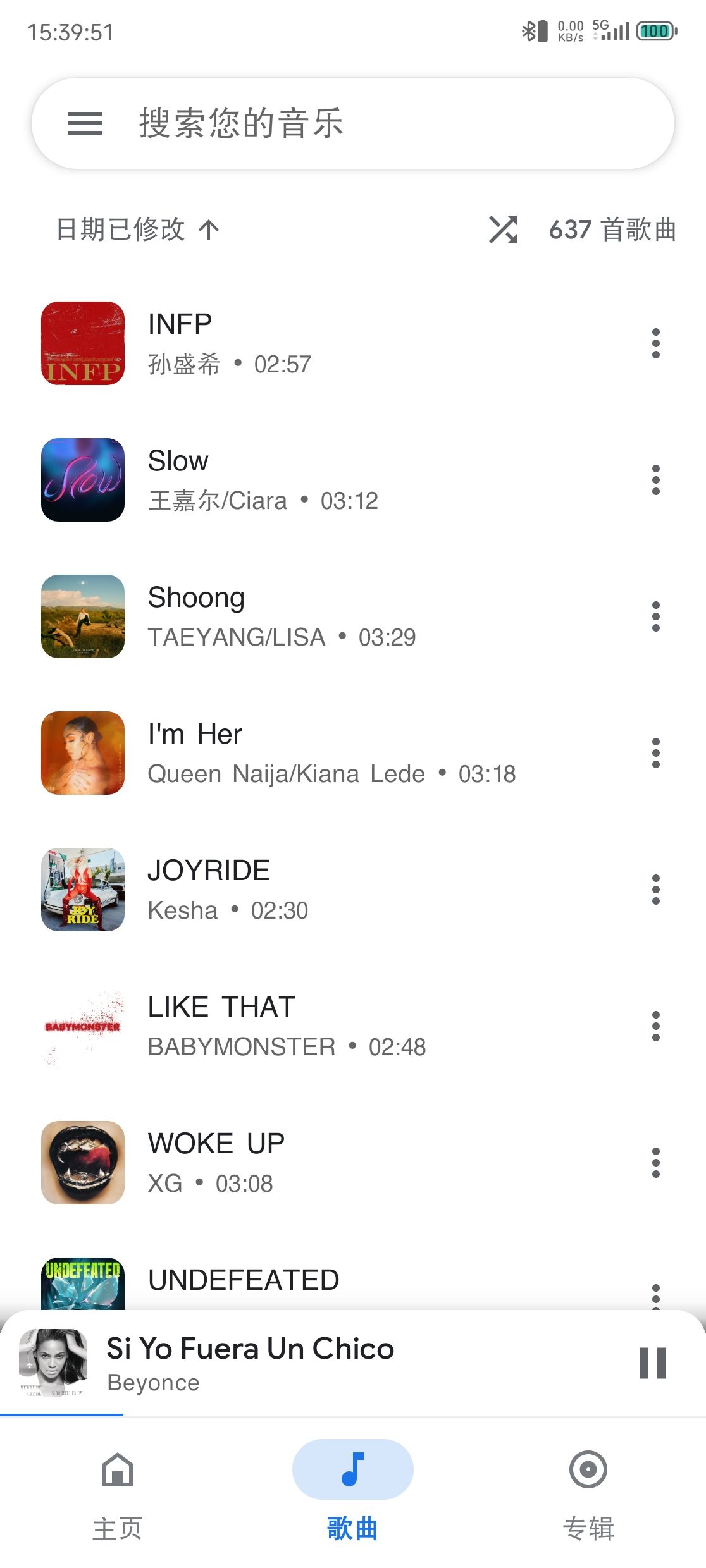Screen dimensions: 706x1568
Task: Shuffle all 637 songs
Action: coord(503,230)
